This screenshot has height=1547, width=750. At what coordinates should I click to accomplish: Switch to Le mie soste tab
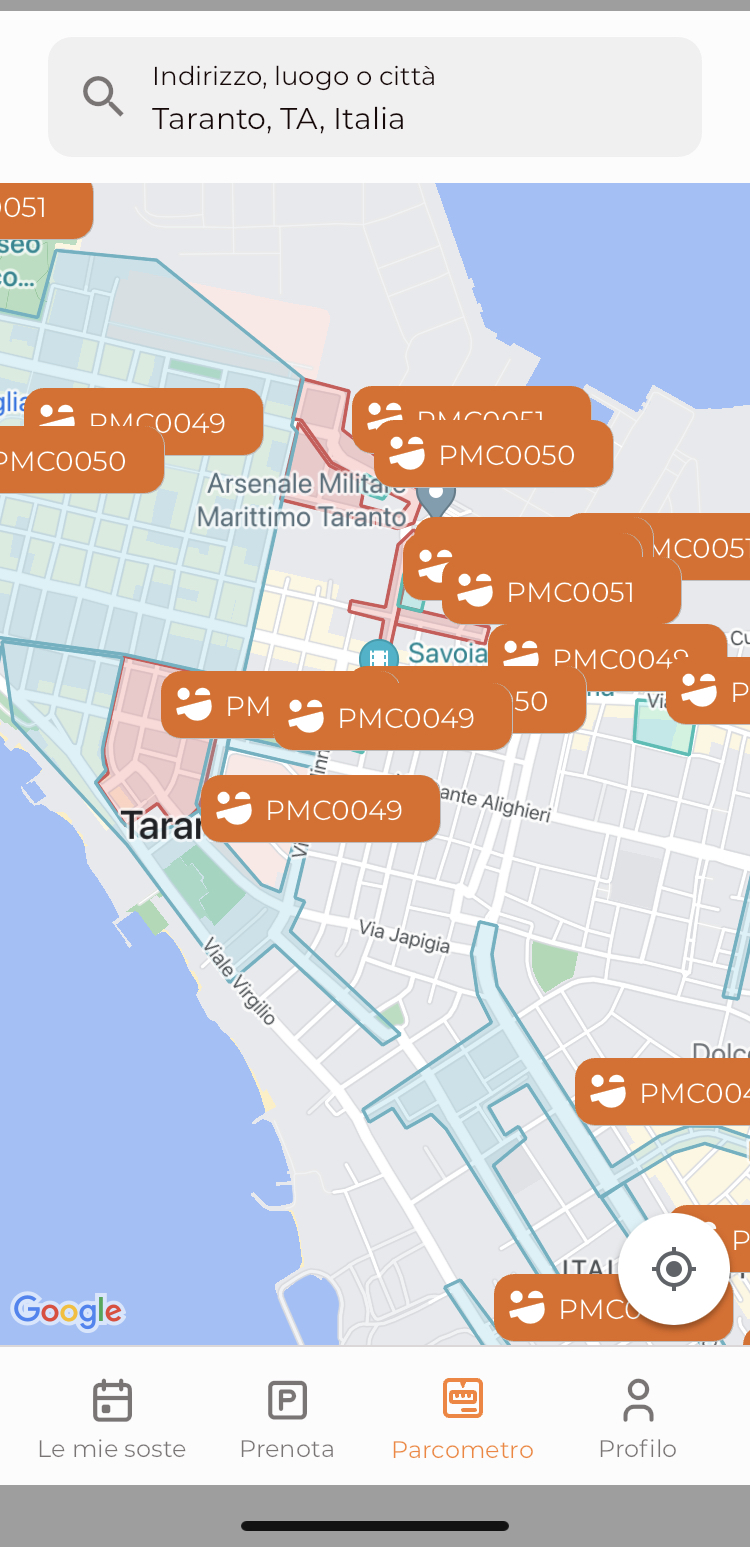pos(112,1417)
